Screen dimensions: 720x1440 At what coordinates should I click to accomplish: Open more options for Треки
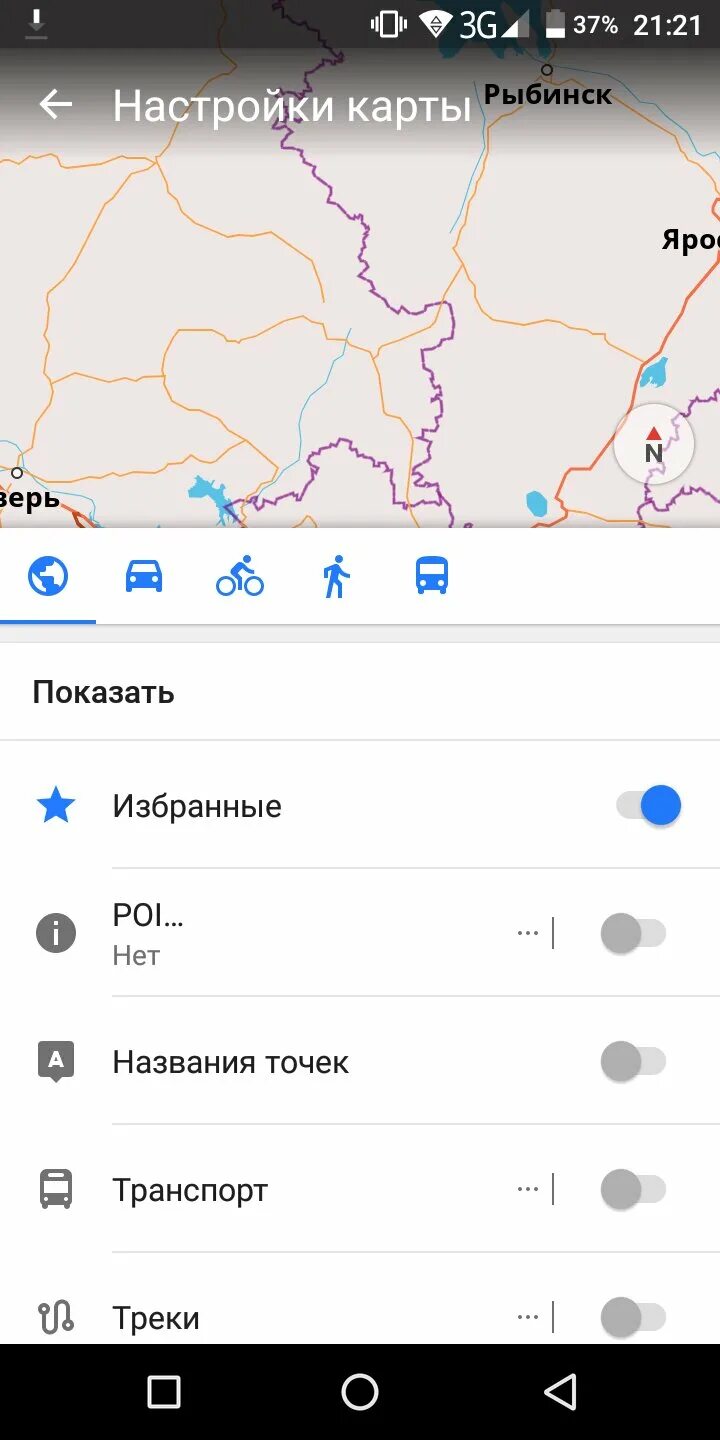(x=528, y=1317)
